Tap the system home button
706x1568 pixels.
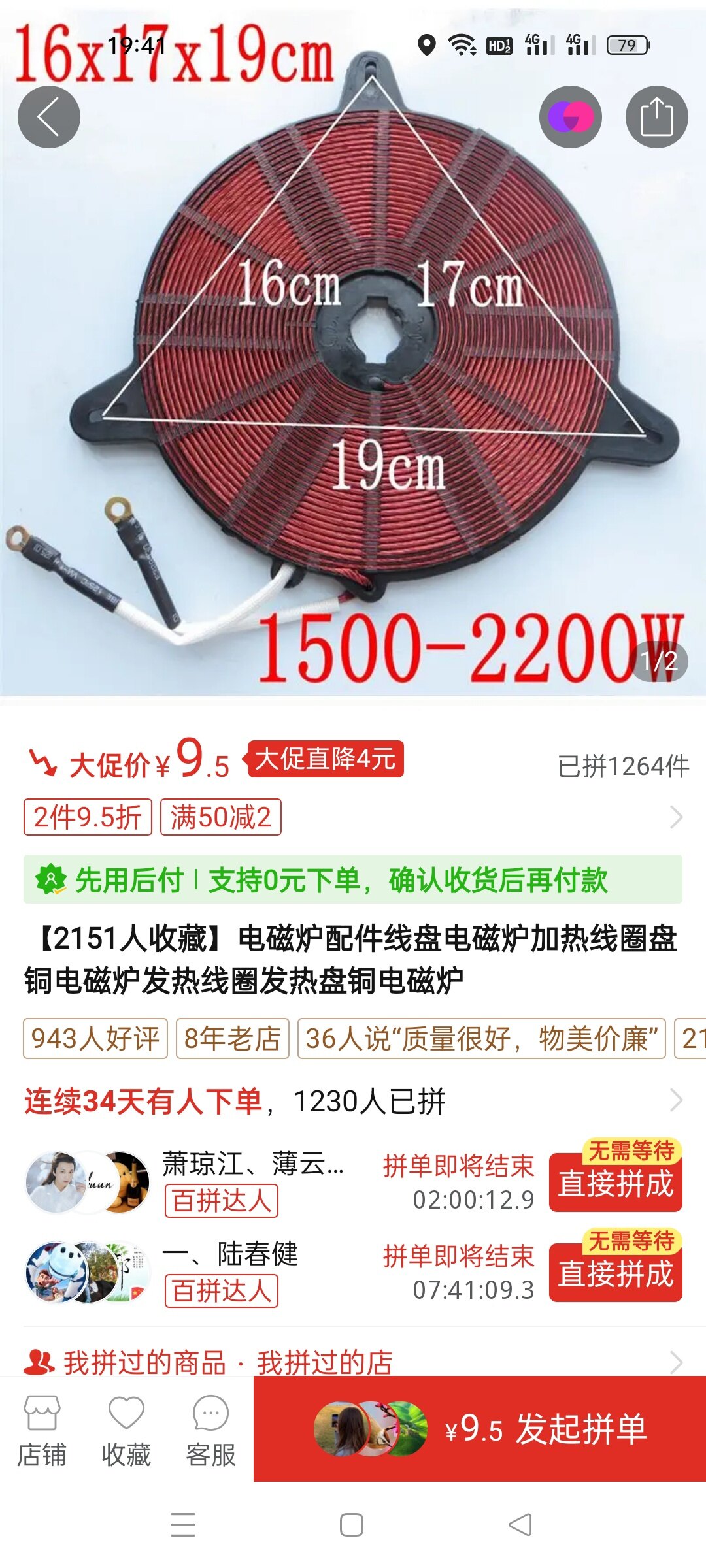352,1525
